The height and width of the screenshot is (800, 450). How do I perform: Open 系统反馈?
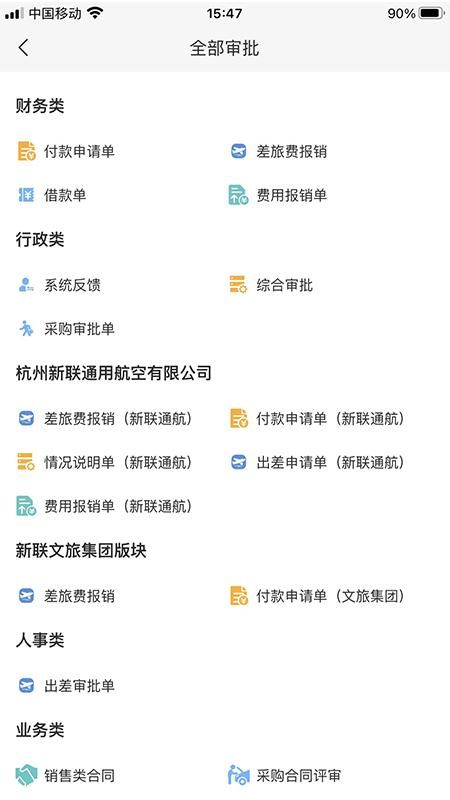(59, 285)
